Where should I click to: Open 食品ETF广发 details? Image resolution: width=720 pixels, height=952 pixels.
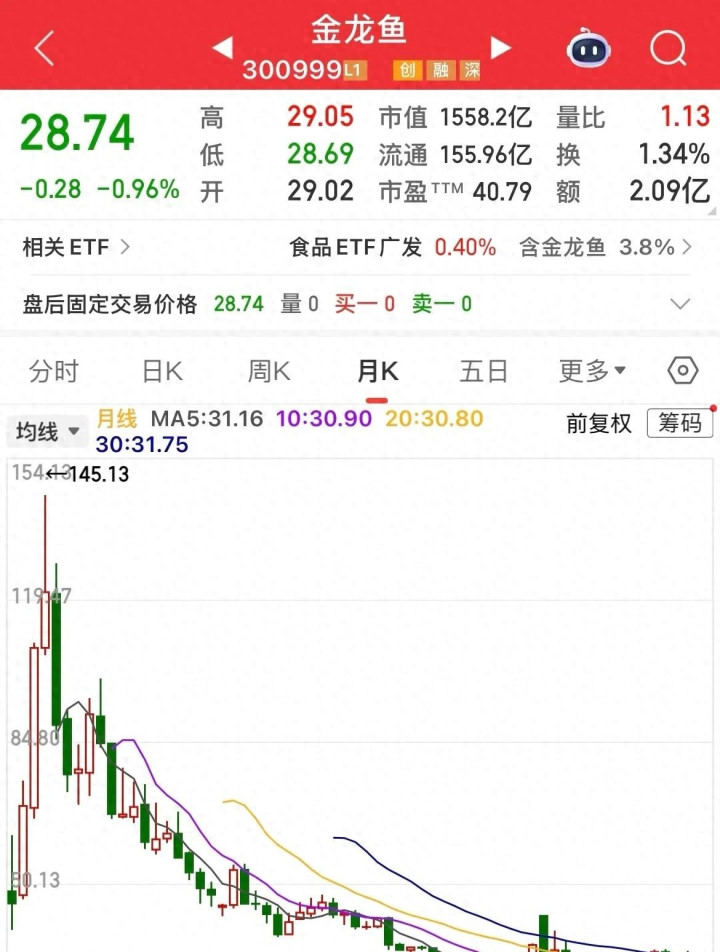pyautogui.click(x=392, y=247)
